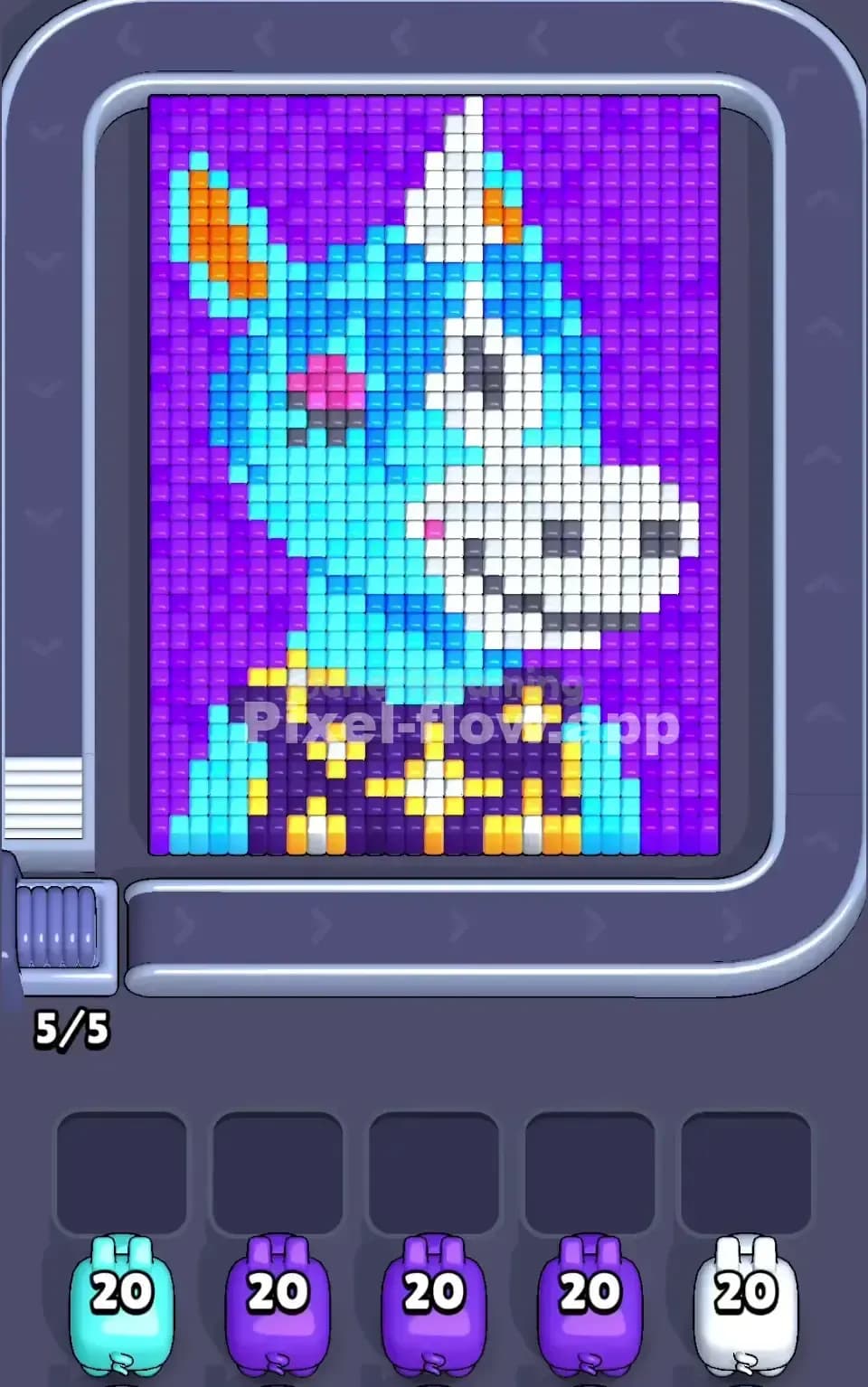This screenshot has height=1387, width=868.
Task: Click the 5/5 counter label
Action: click(x=71, y=1026)
